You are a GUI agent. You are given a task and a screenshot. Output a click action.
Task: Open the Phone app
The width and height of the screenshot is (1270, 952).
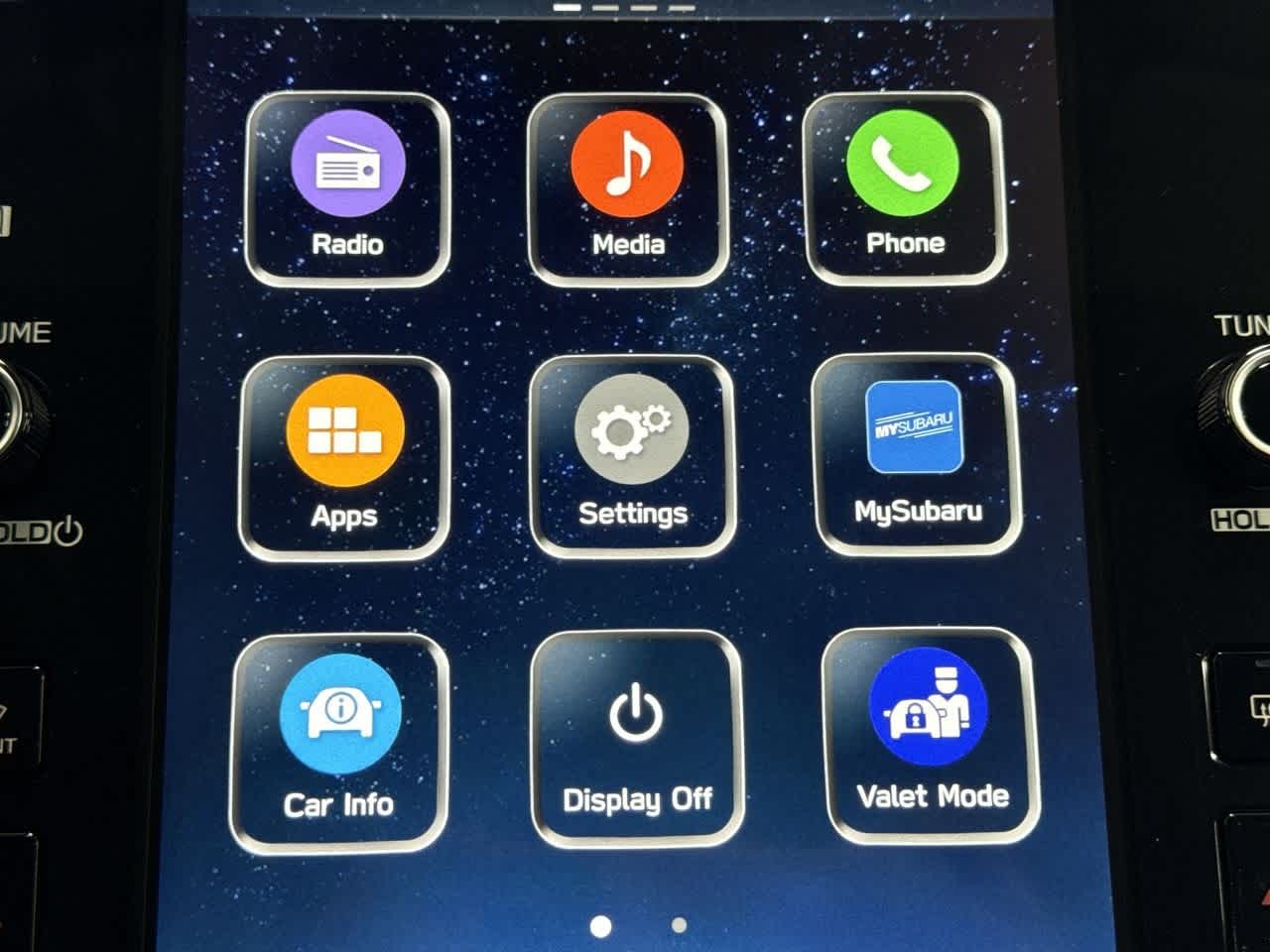903,188
